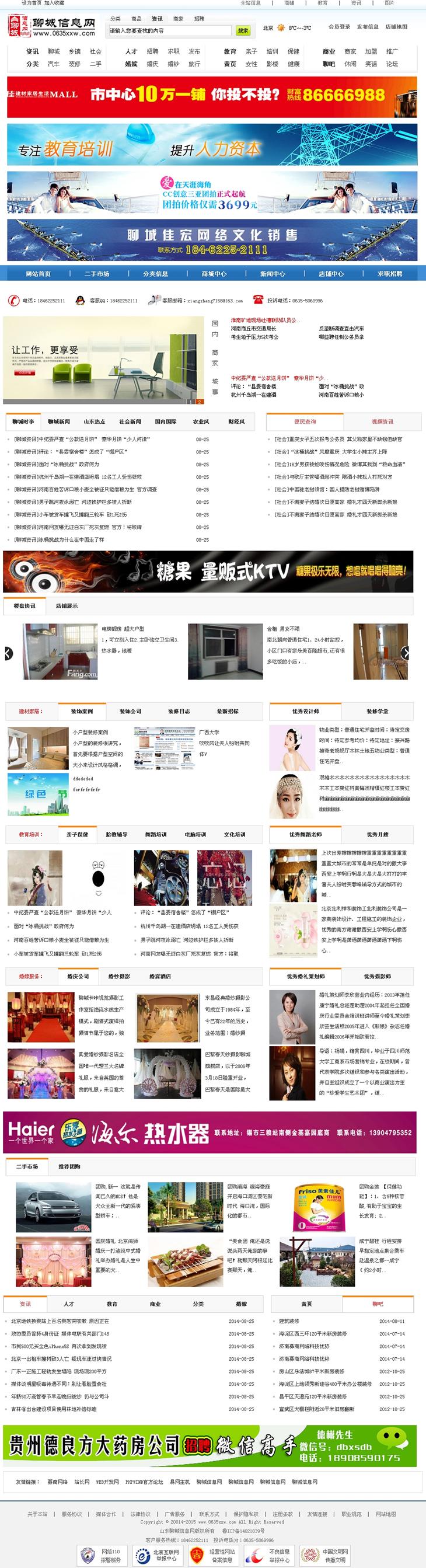Select 舞蹈培训 tab
426x1568 pixels.
click(156, 834)
